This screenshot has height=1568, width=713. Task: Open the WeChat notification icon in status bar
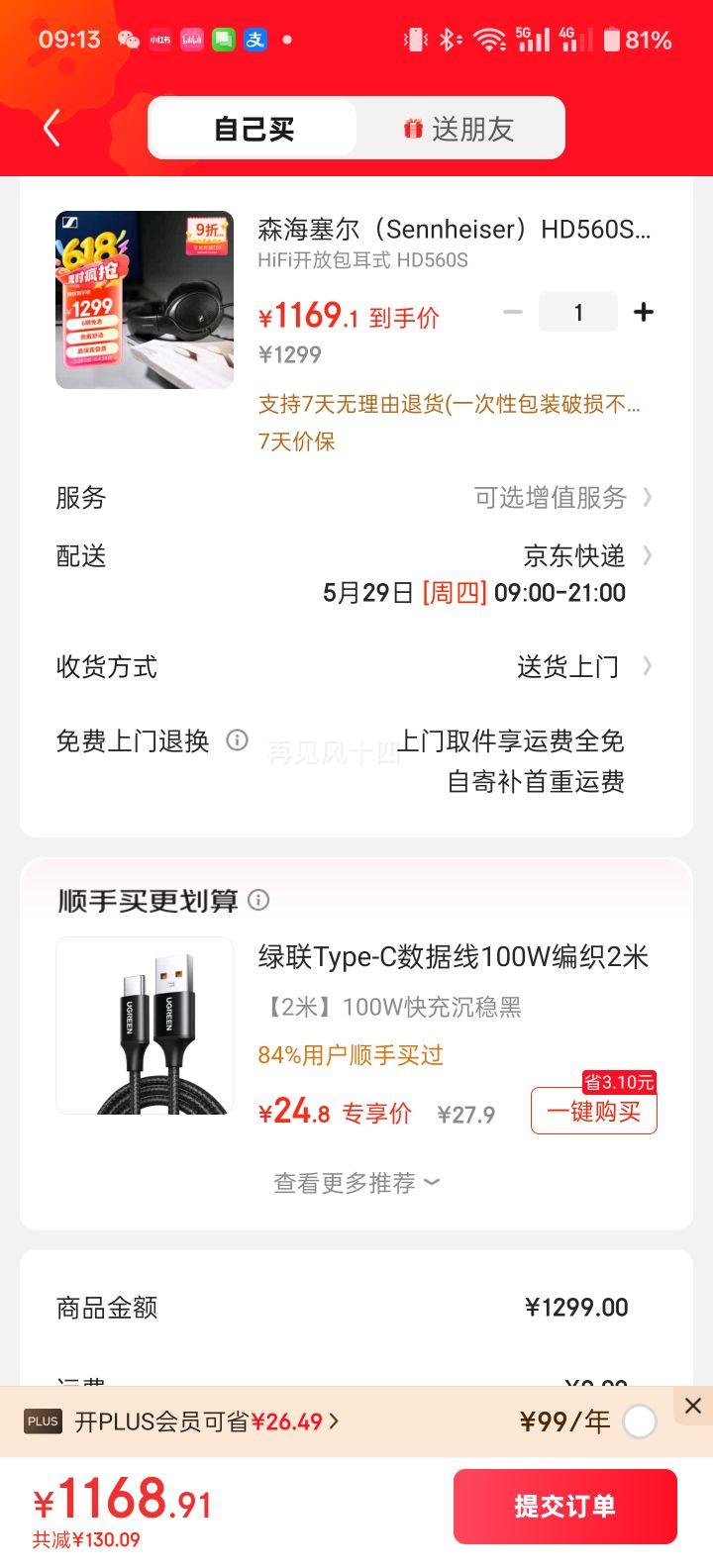point(128,38)
